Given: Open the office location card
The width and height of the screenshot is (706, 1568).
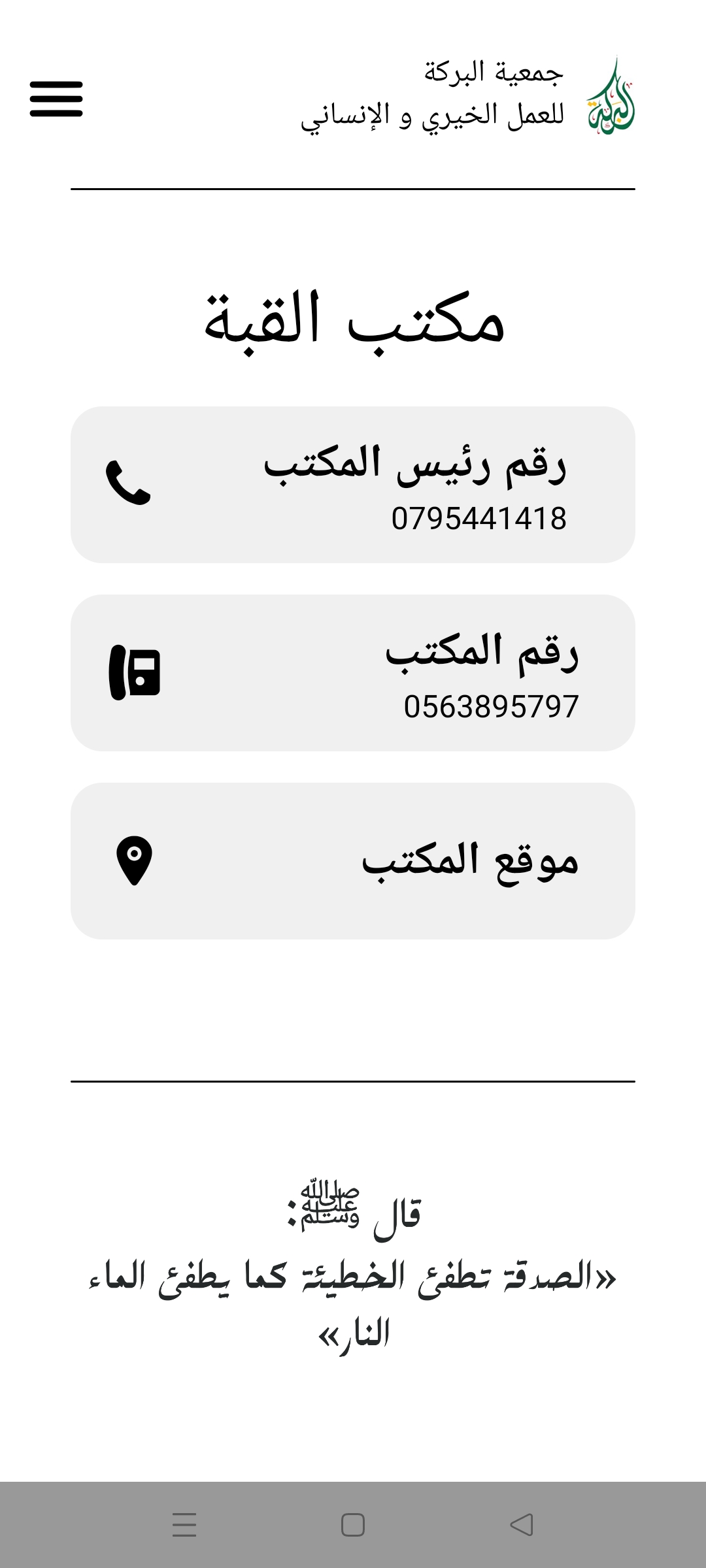Looking at the screenshot, I should coord(353,861).
